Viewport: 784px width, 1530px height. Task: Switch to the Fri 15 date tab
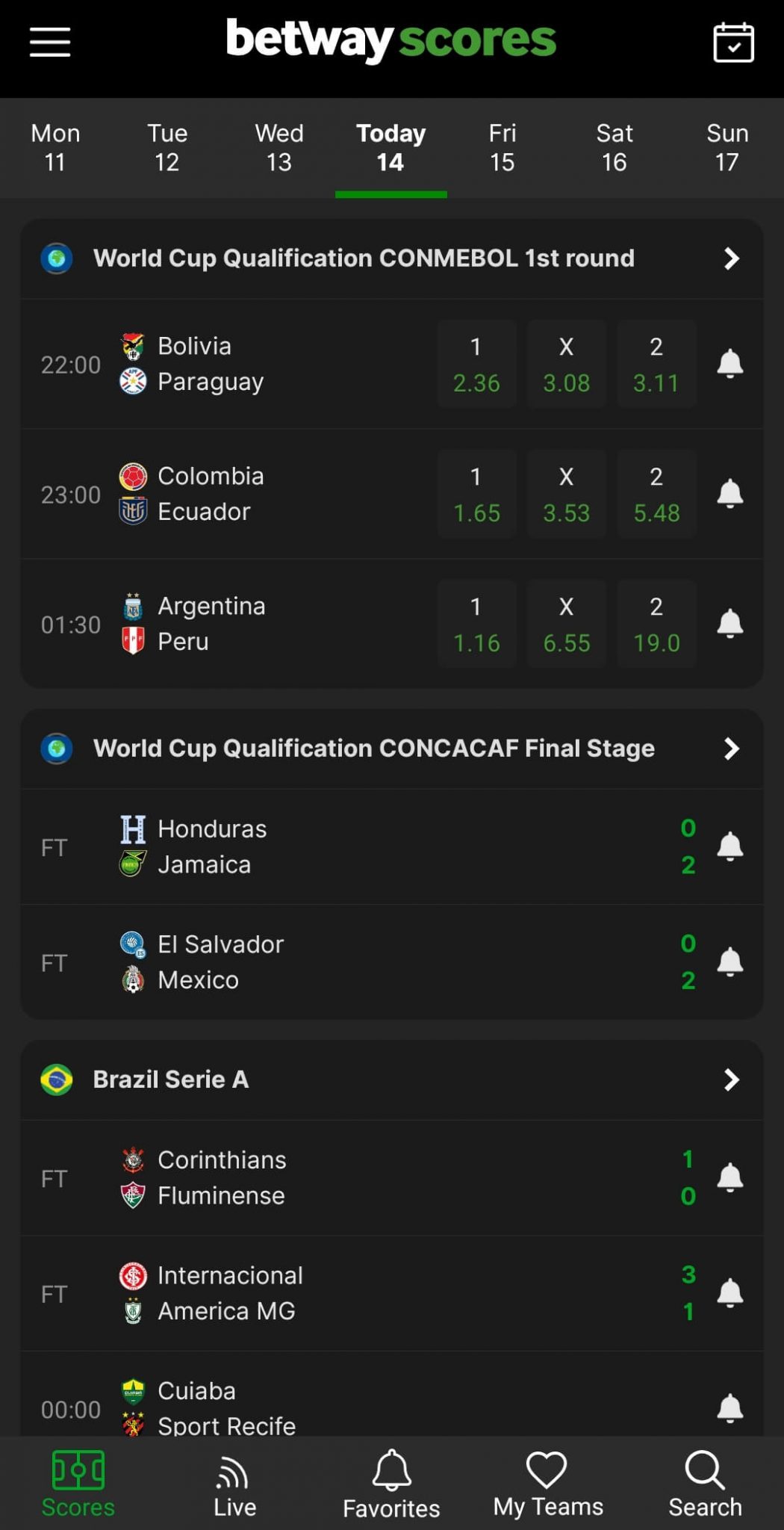tap(502, 148)
